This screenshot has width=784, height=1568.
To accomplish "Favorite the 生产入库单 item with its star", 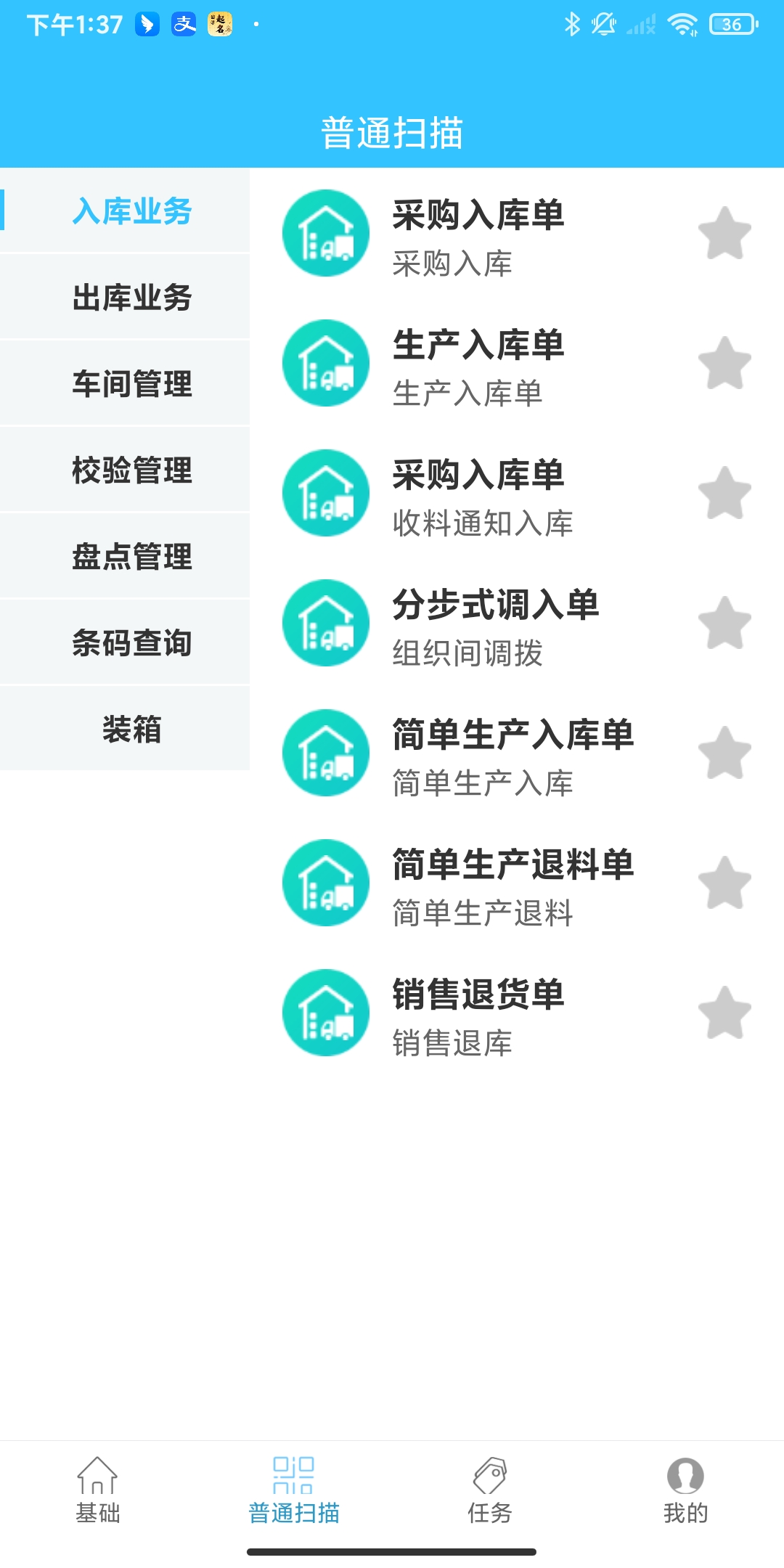I will pos(724,363).
